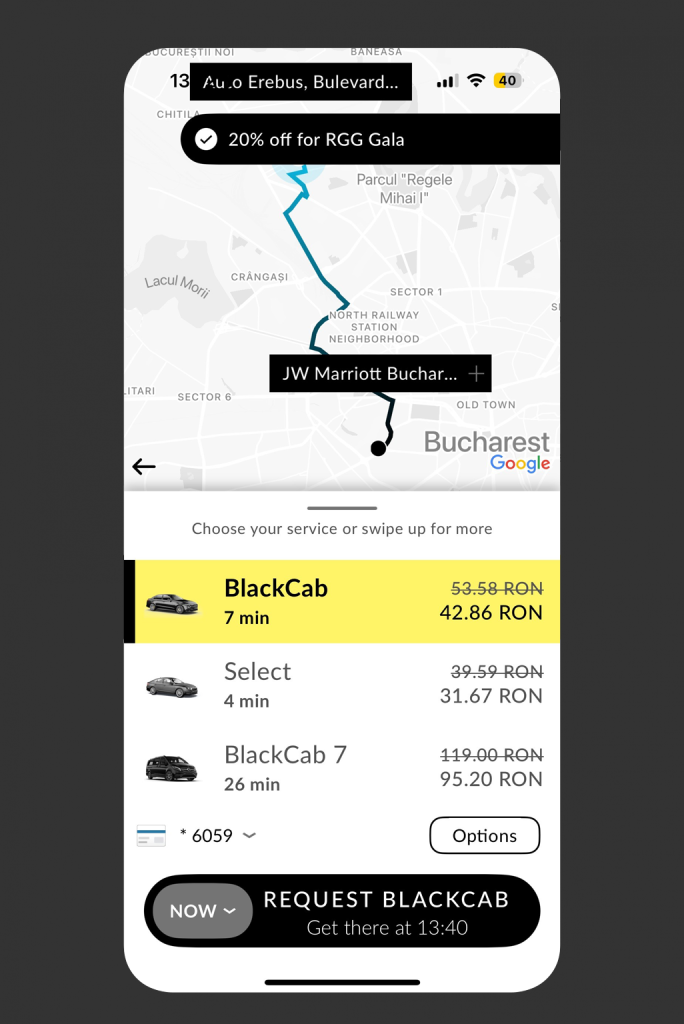This screenshot has width=684, height=1024.
Task: Change the payment card ending in 6059
Action: (198, 836)
